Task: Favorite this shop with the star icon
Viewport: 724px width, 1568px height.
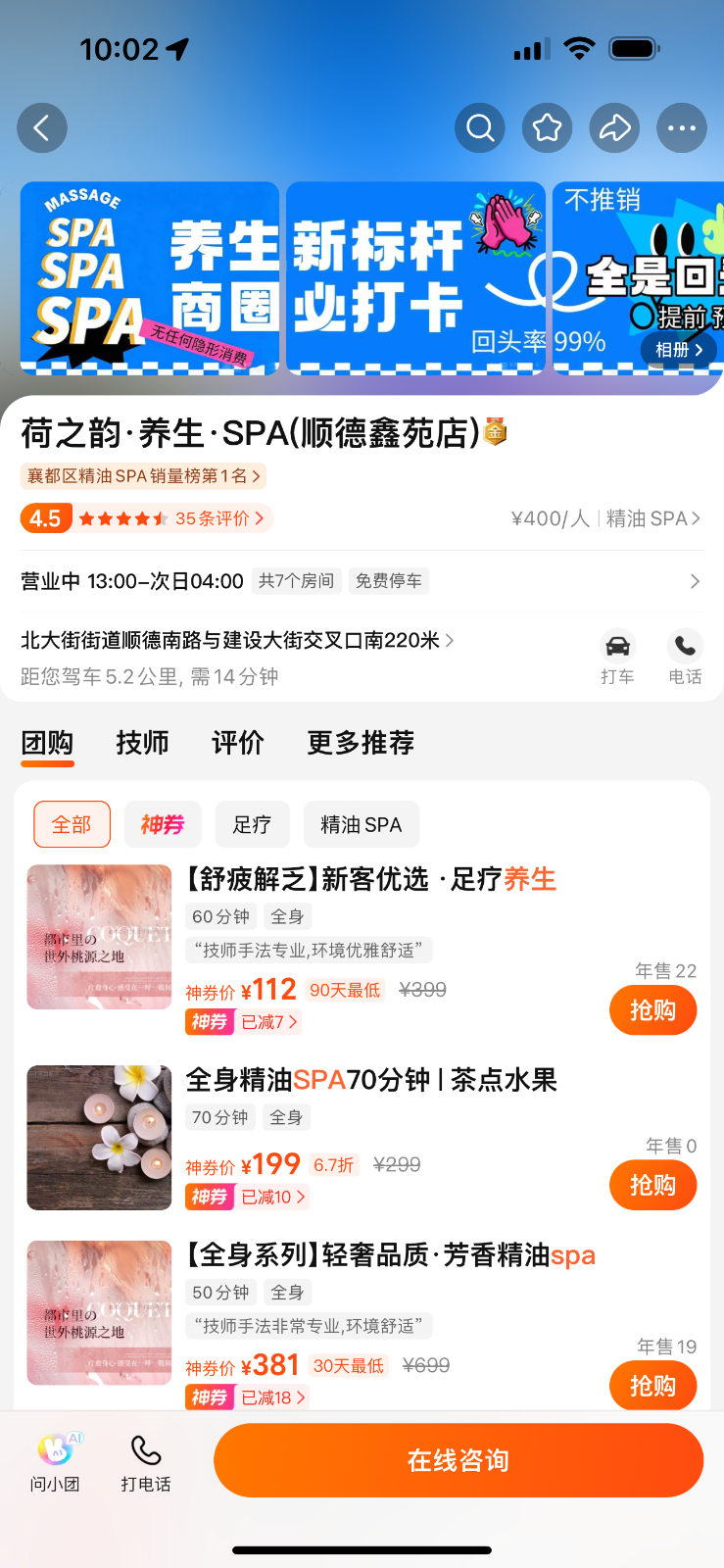Action: 547,127
